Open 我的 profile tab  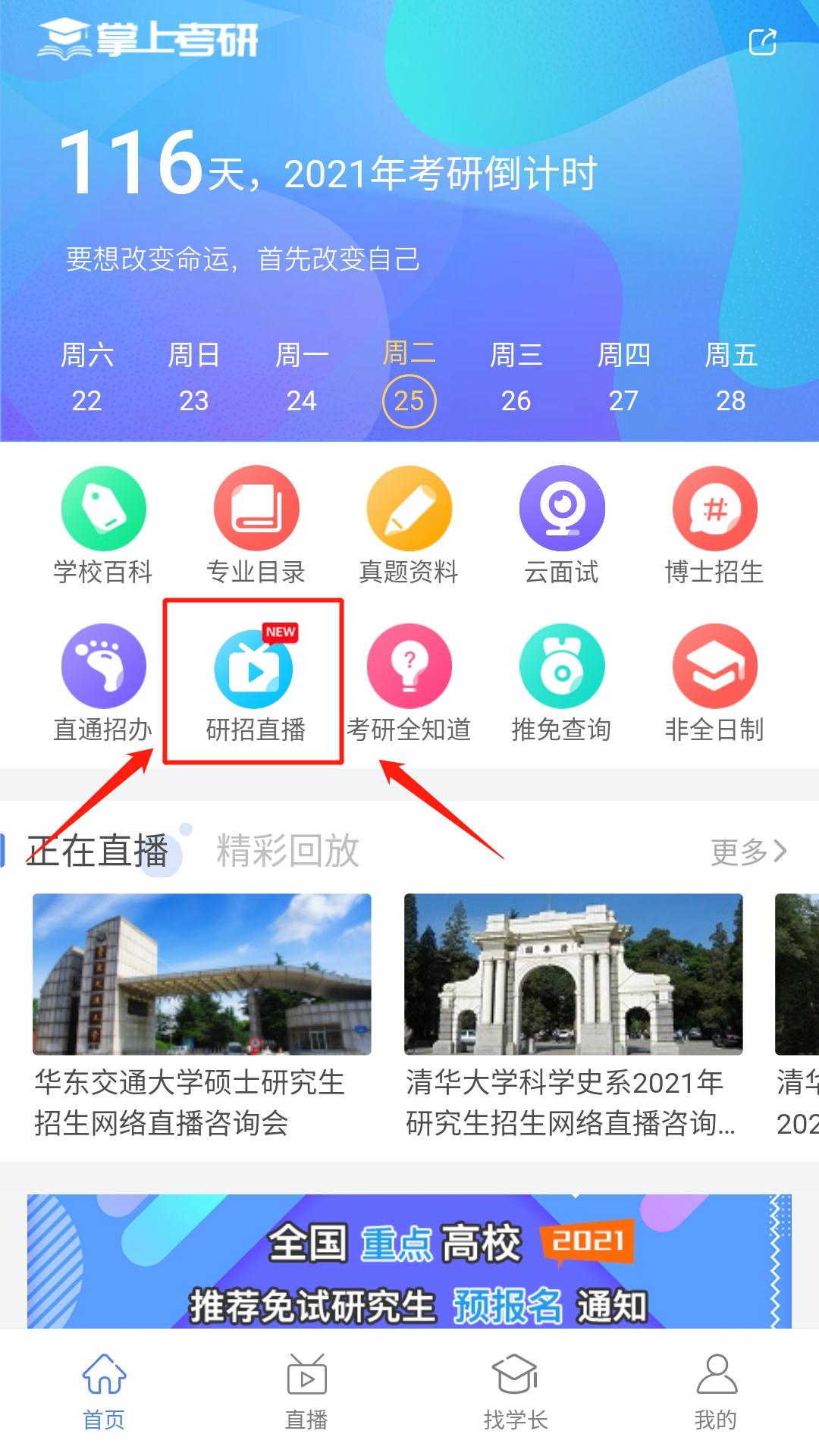tap(716, 1392)
